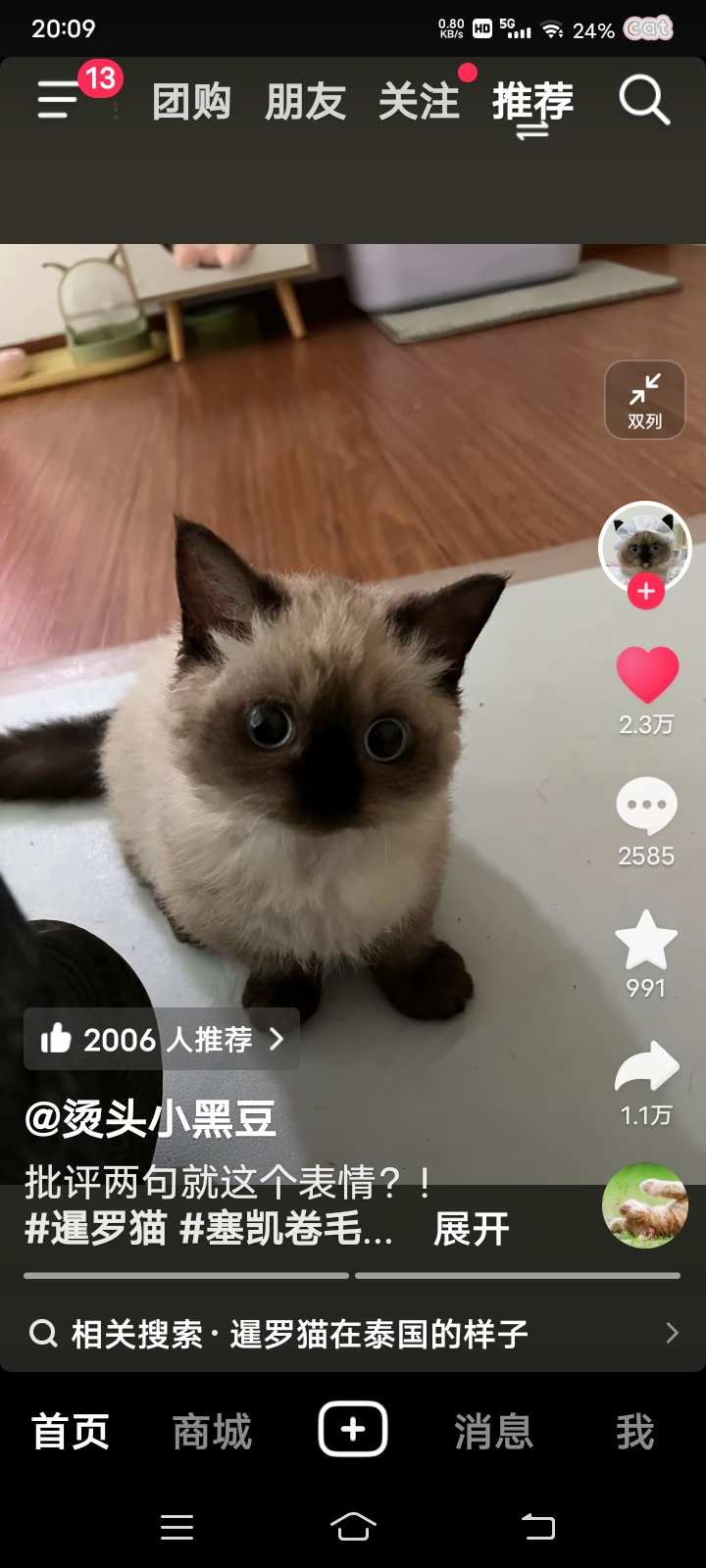This screenshot has height=1568, width=706.
Task: Create a new post with the plus button
Action: [x=353, y=1430]
